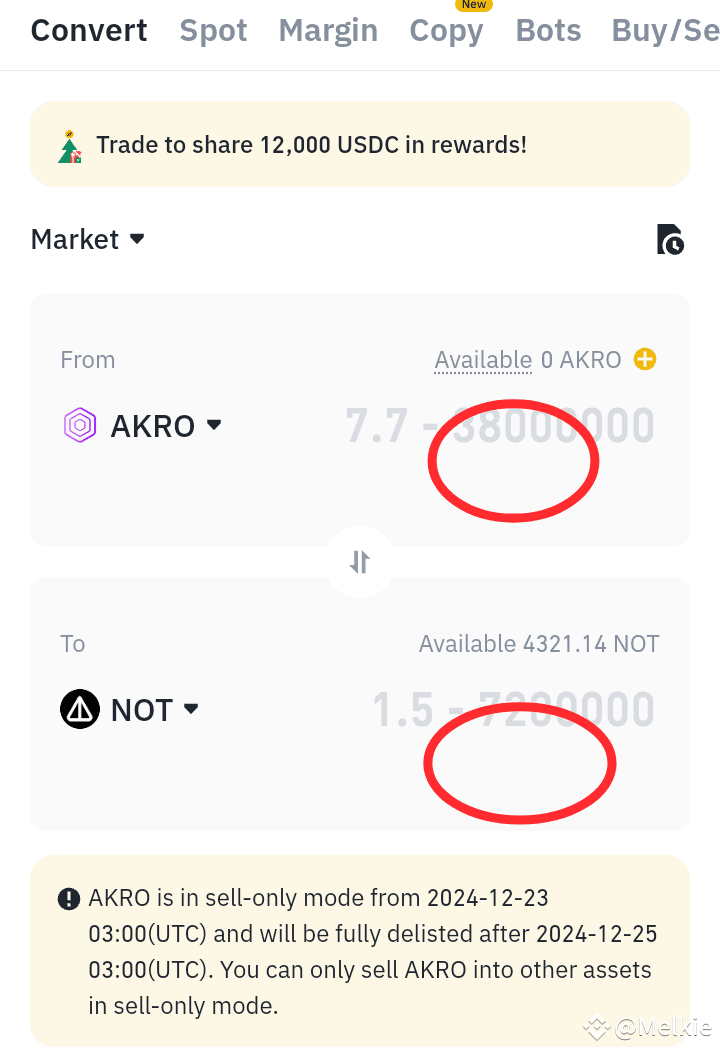This screenshot has width=720, height=1050.
Task: Click the Available balance link for AKRO
Action: coord(483,359)
